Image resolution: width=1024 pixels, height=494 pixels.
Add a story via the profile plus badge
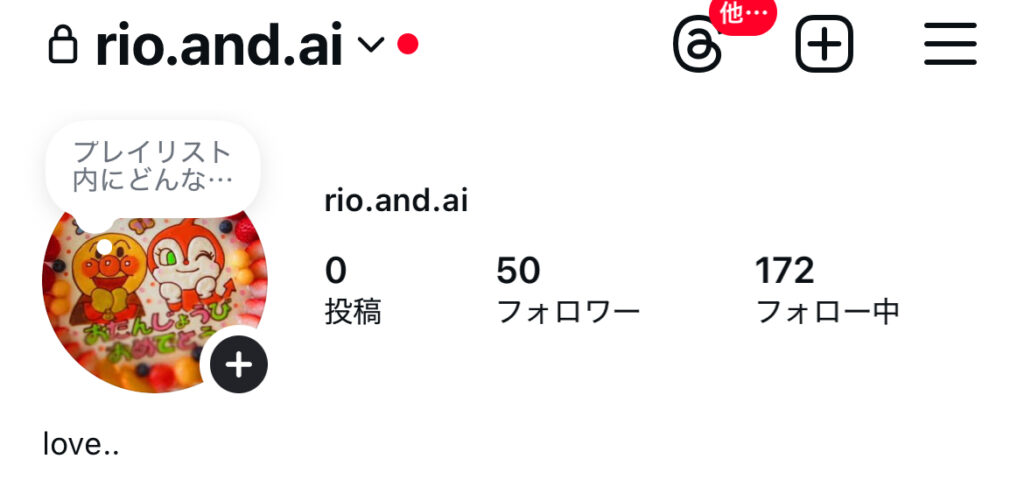(x=238, y=365)
